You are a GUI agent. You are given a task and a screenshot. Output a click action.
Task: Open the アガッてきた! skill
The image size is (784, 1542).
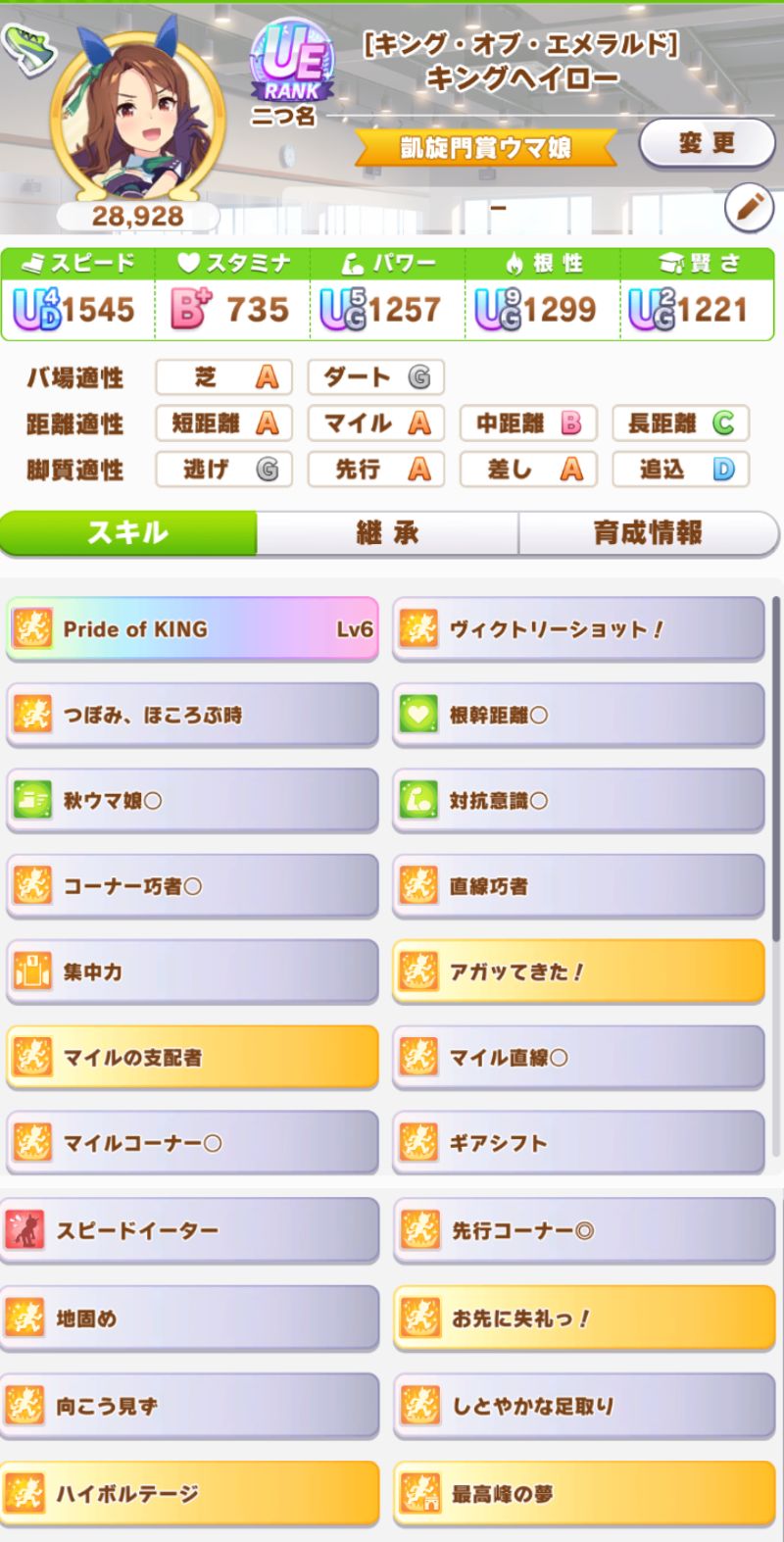pos(578,971)
